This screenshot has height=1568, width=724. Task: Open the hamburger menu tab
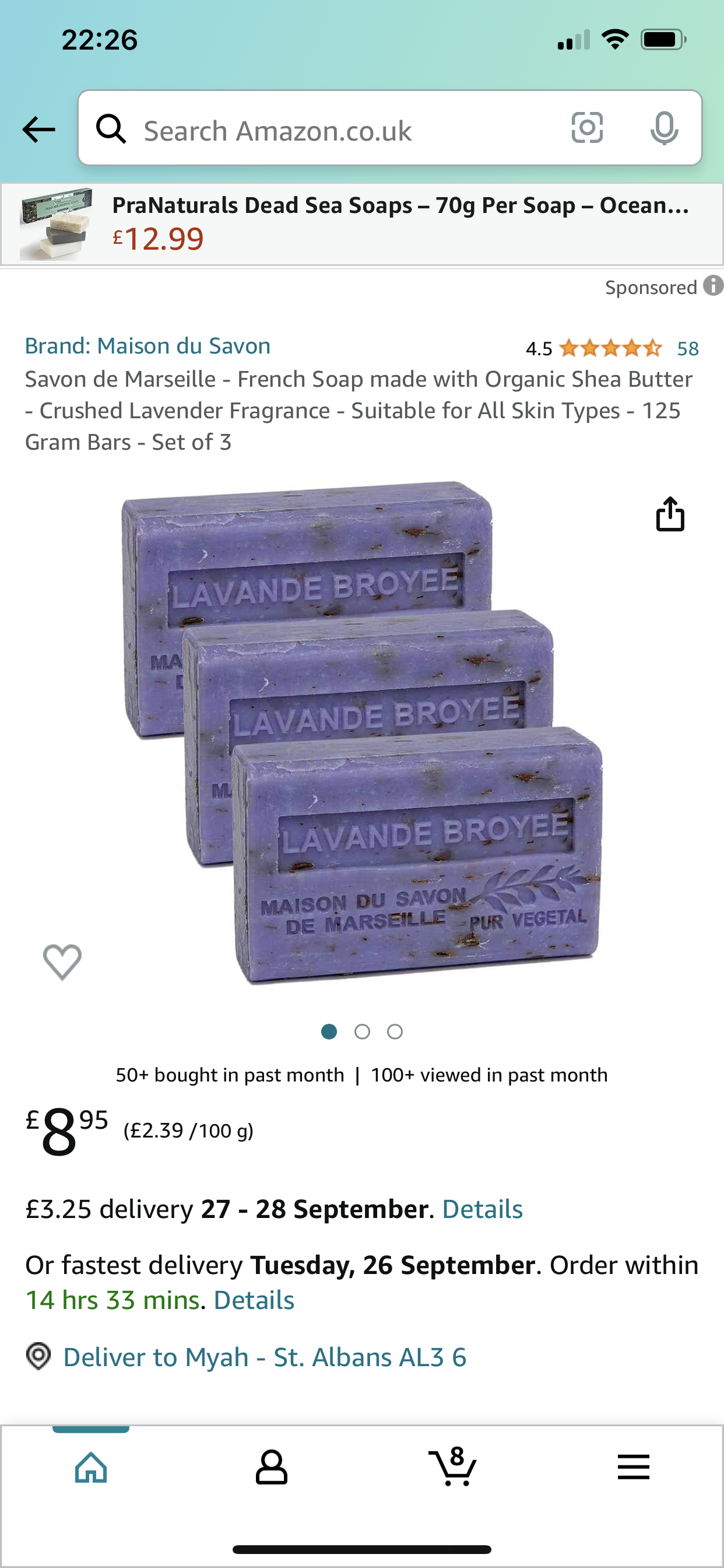pos(633,1467)
